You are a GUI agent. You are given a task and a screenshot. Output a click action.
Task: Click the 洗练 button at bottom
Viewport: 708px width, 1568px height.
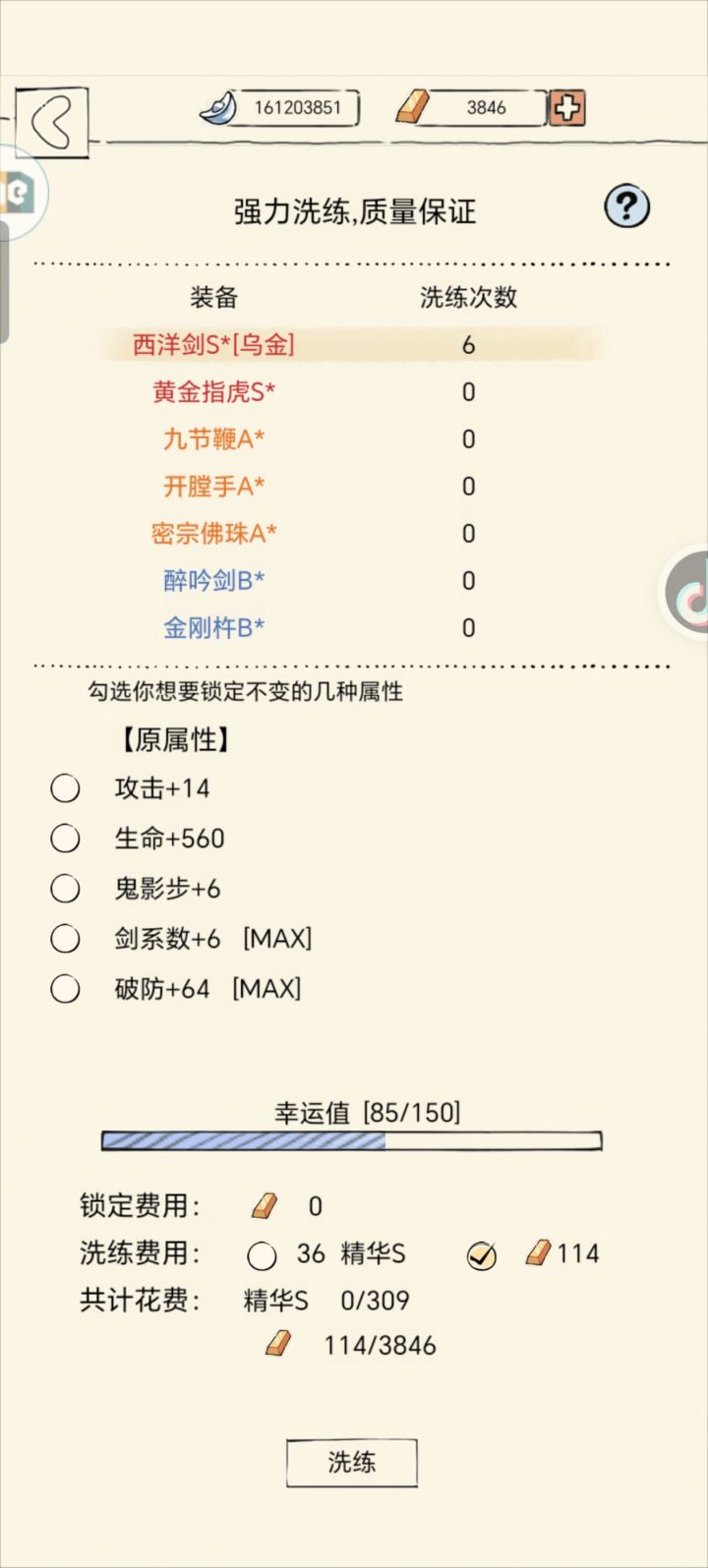351,1462
